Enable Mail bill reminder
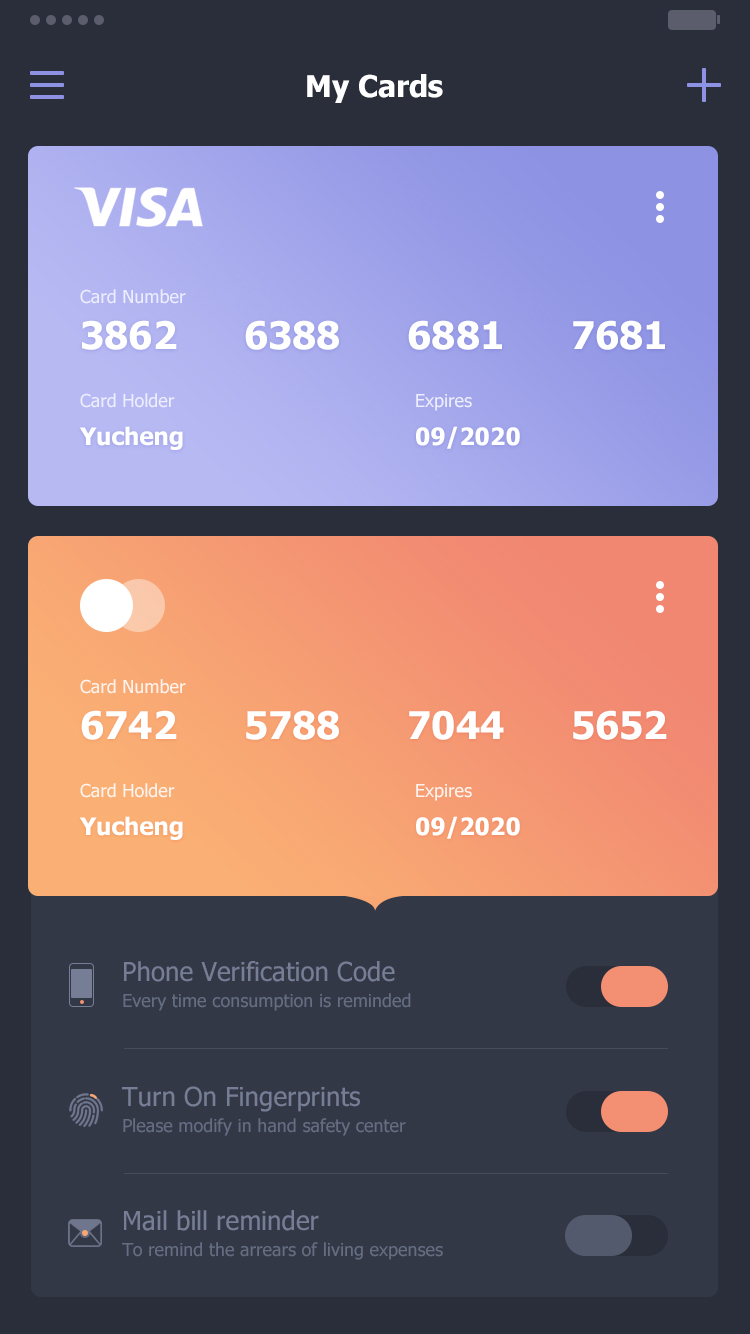The width and height of the screenshot is (750, 1334). [617, 1235]
